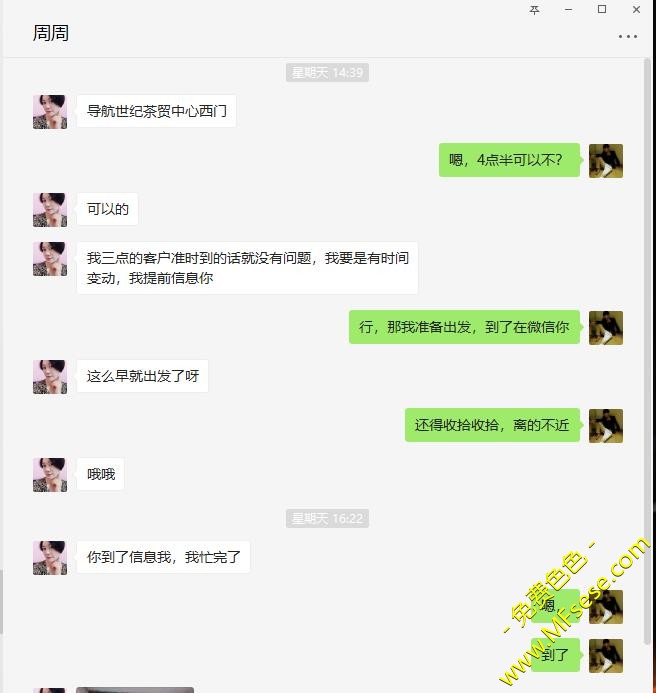Open 周周's avatar beside 你到了信息我，我忙完了
656x693 pixels.
pos(50,558)
